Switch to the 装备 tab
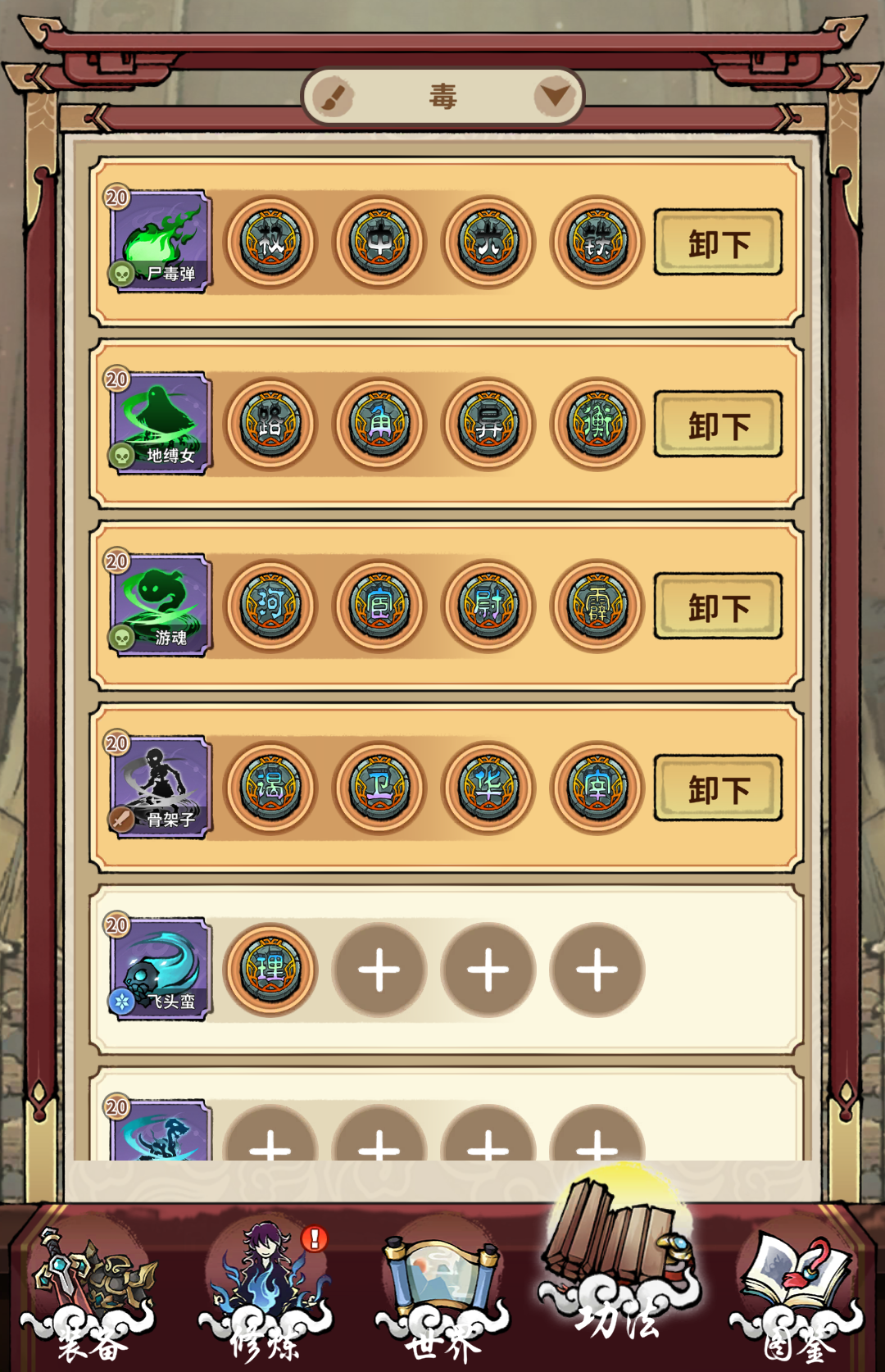This screenshot has height=1372, width=885. (x=90, y=1295)
